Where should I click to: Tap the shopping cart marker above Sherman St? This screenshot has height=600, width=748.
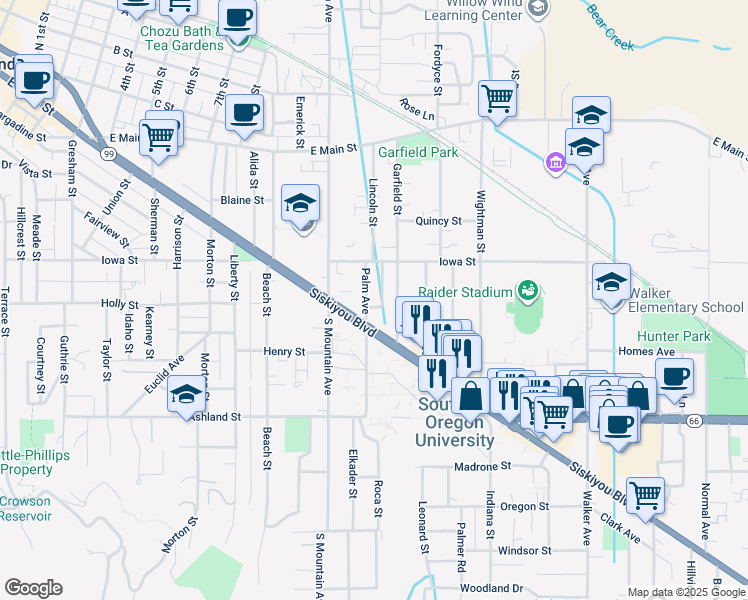tap(158, 138)
